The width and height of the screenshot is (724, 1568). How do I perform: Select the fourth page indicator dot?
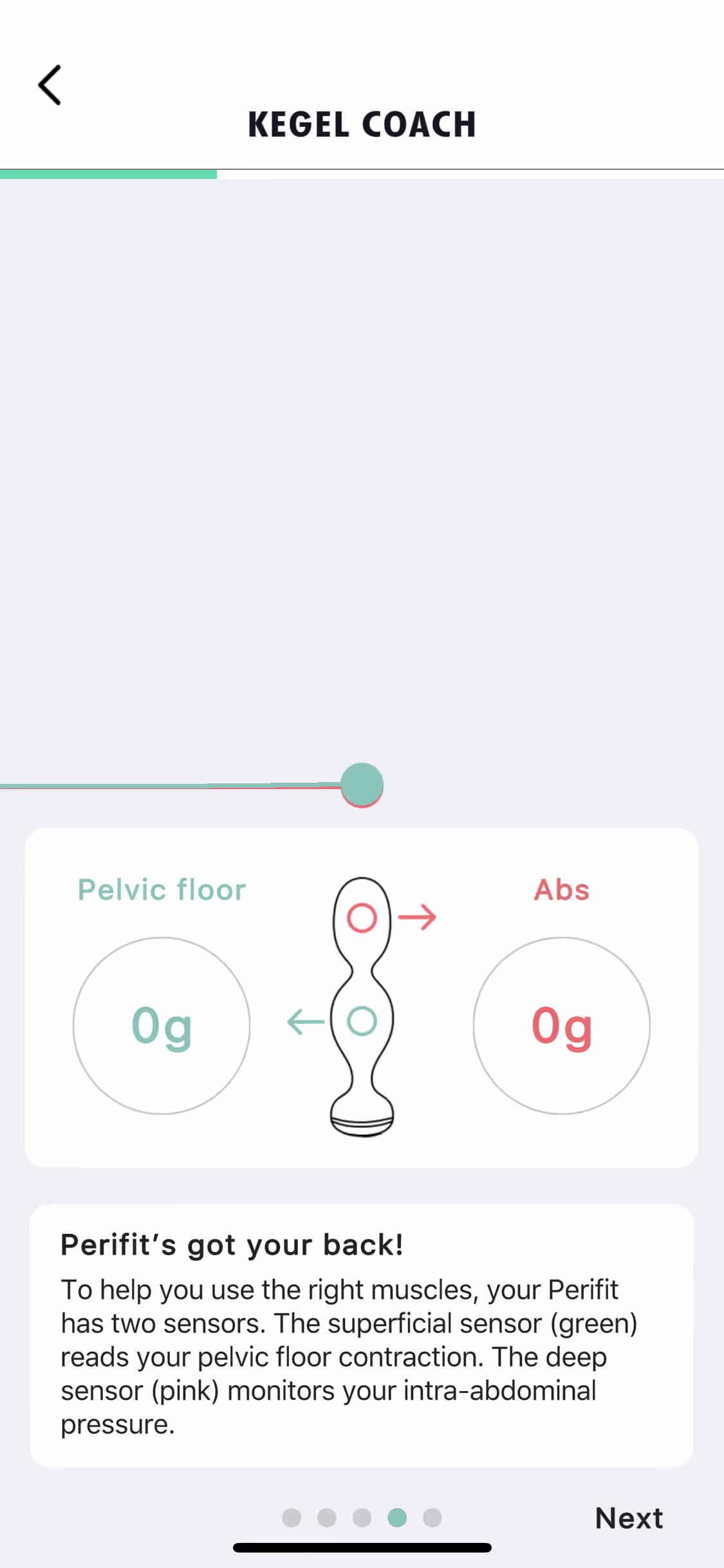(397, 1517)
